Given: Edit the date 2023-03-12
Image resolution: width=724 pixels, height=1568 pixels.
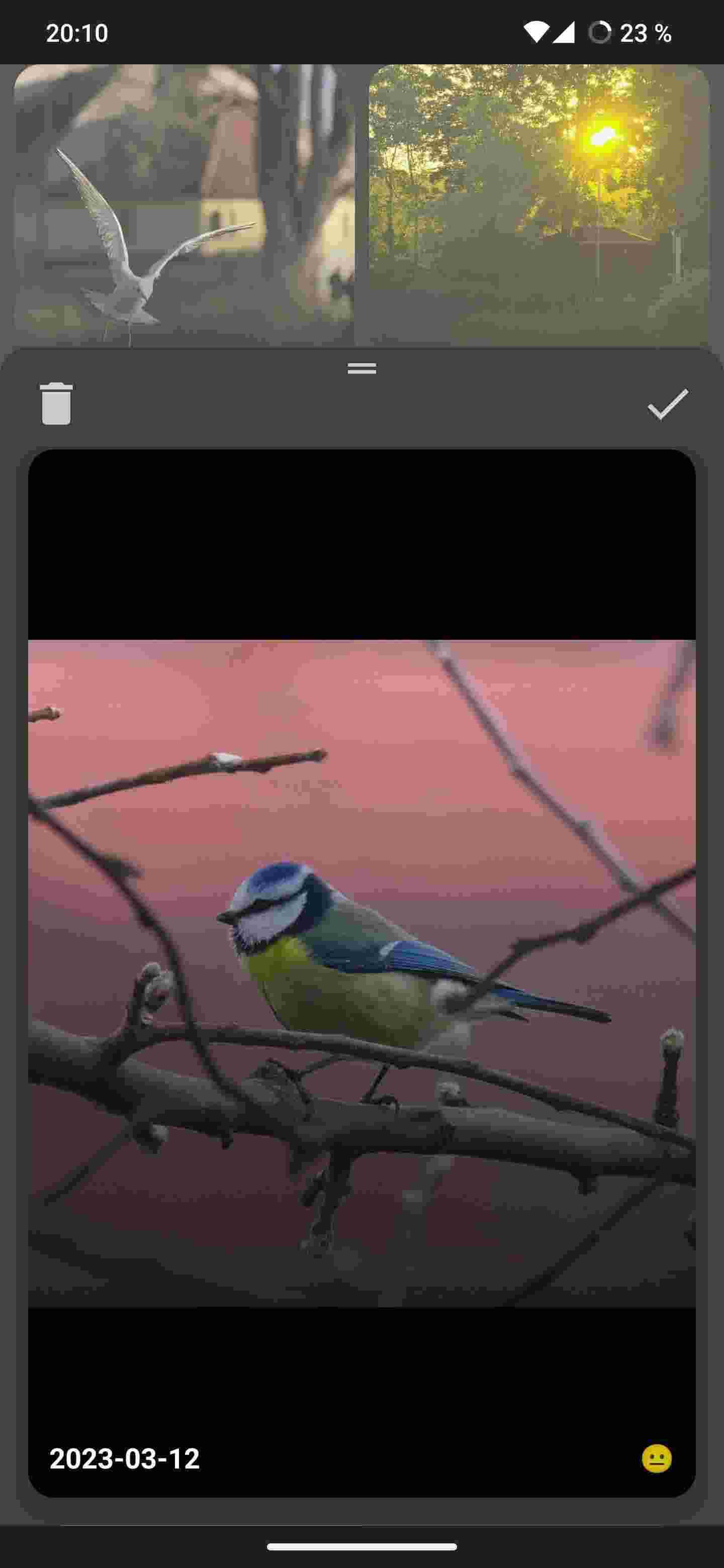Looking at the screenshot, I should [124, 1459].
